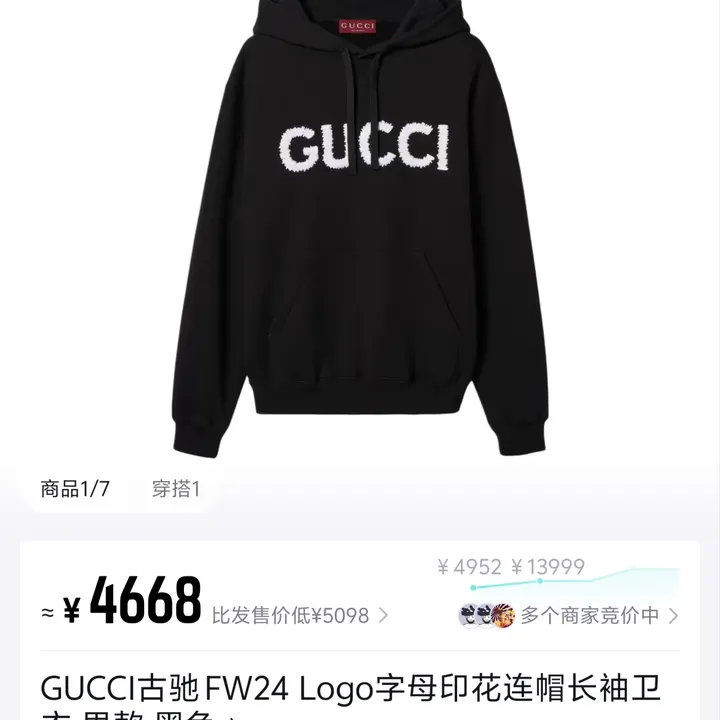Expand the GUCCI古驰 FW24 product title
720x720 pixels.
coord(350,690)
